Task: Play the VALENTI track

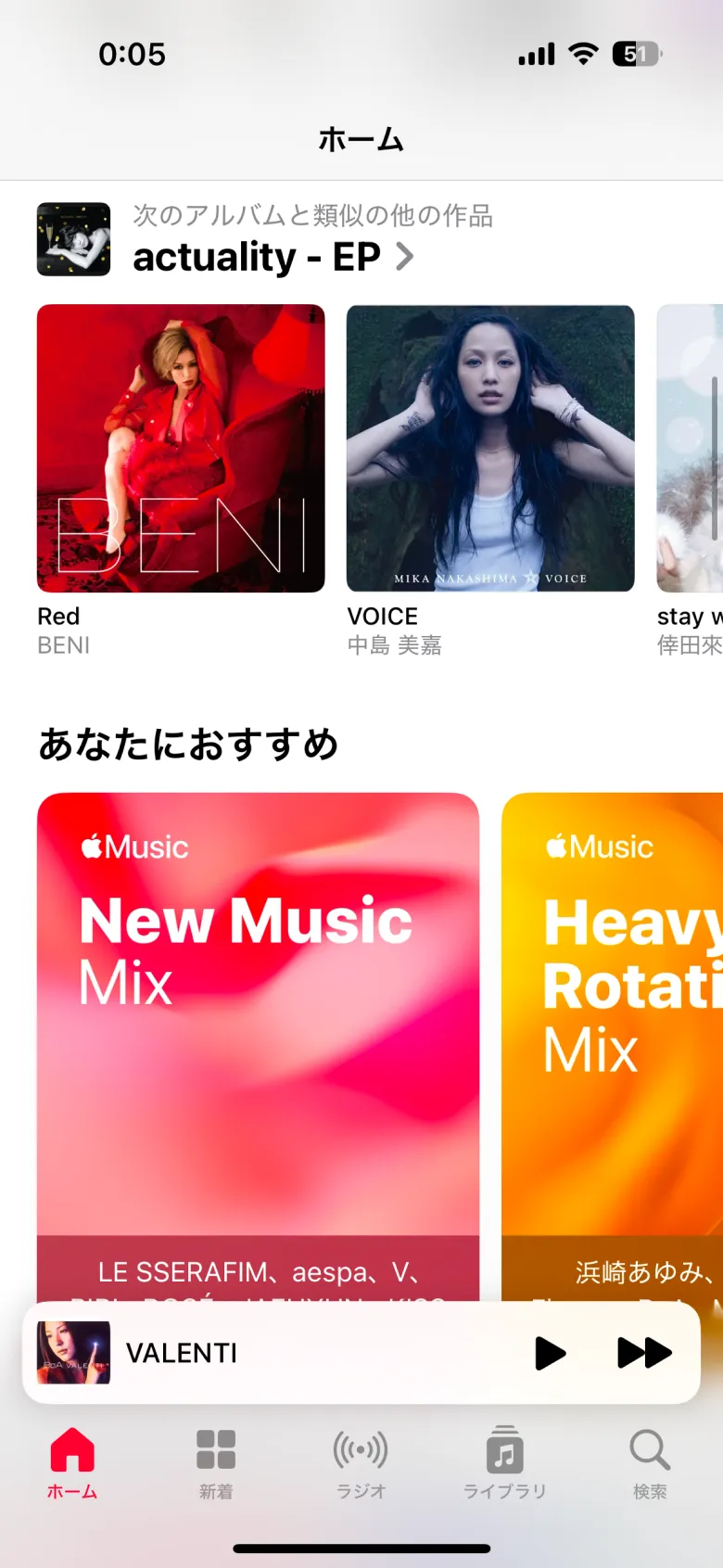Action: click(x=549, y=1352)
